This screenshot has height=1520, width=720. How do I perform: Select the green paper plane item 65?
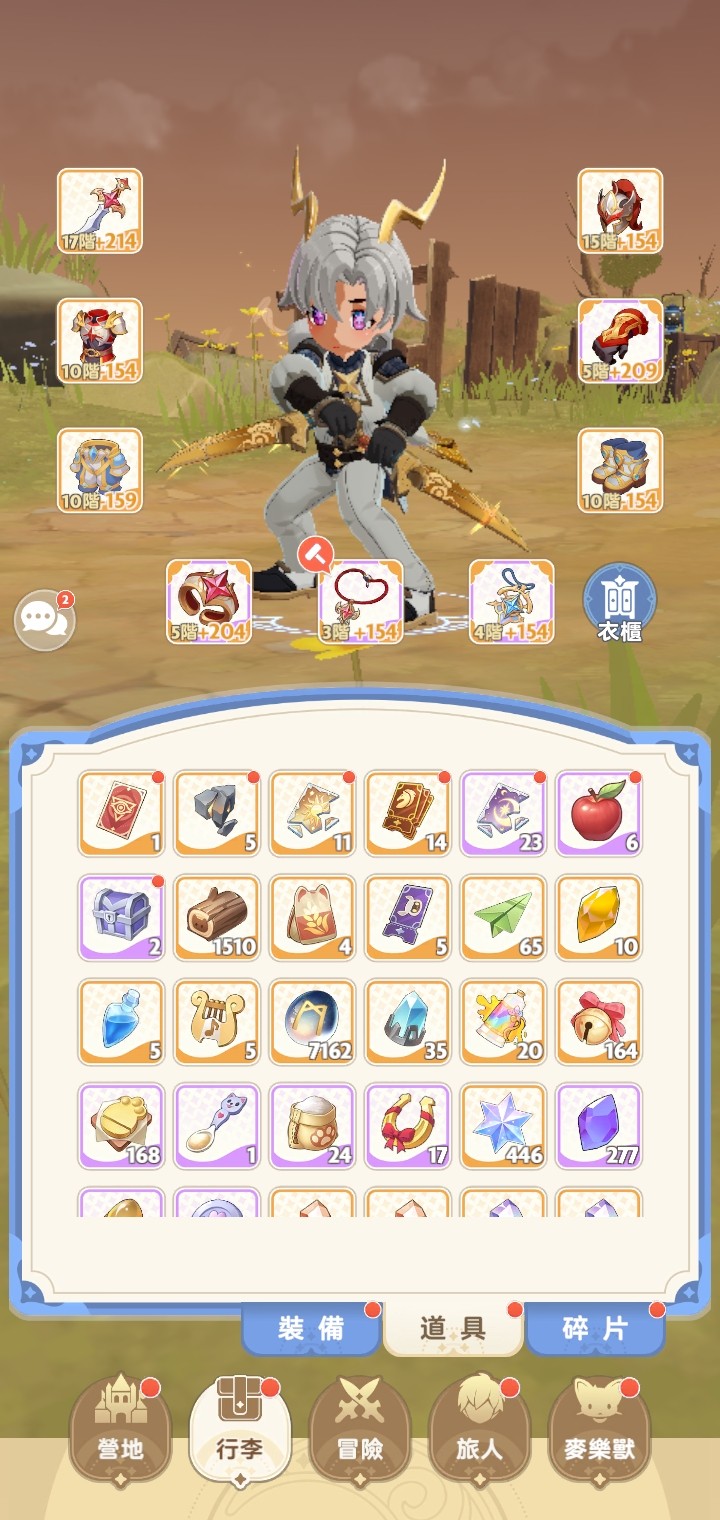pos(503,917)
